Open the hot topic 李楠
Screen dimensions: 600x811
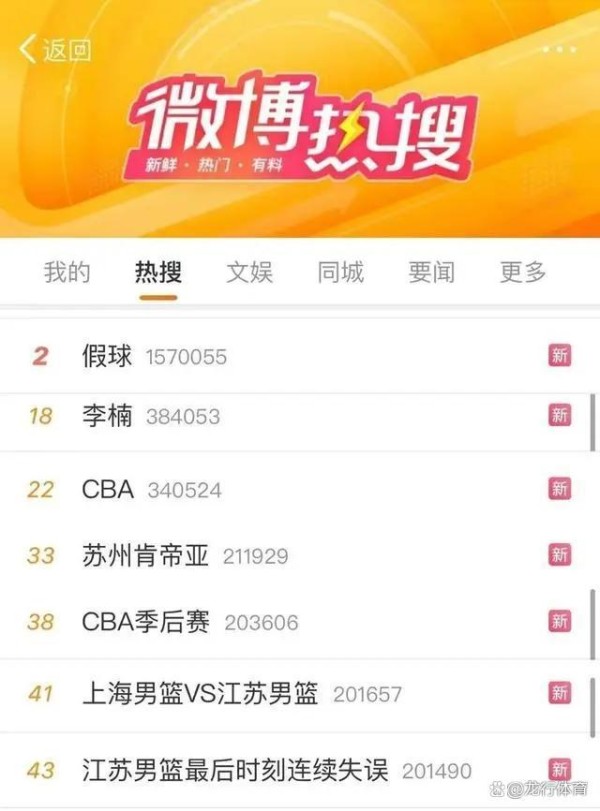108,416
